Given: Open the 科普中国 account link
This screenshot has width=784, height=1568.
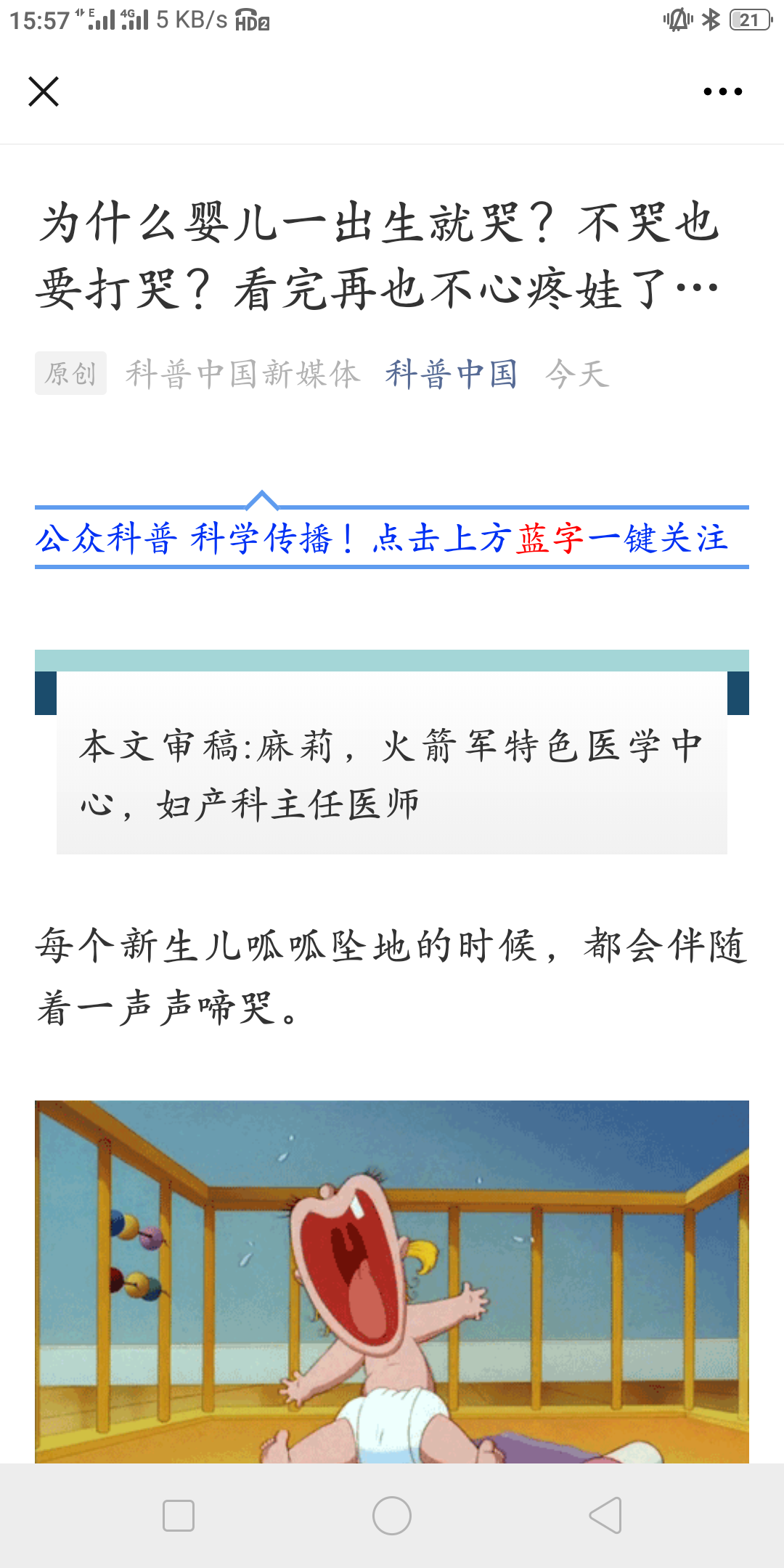Looking at the screenshot, I should [451, 375].
